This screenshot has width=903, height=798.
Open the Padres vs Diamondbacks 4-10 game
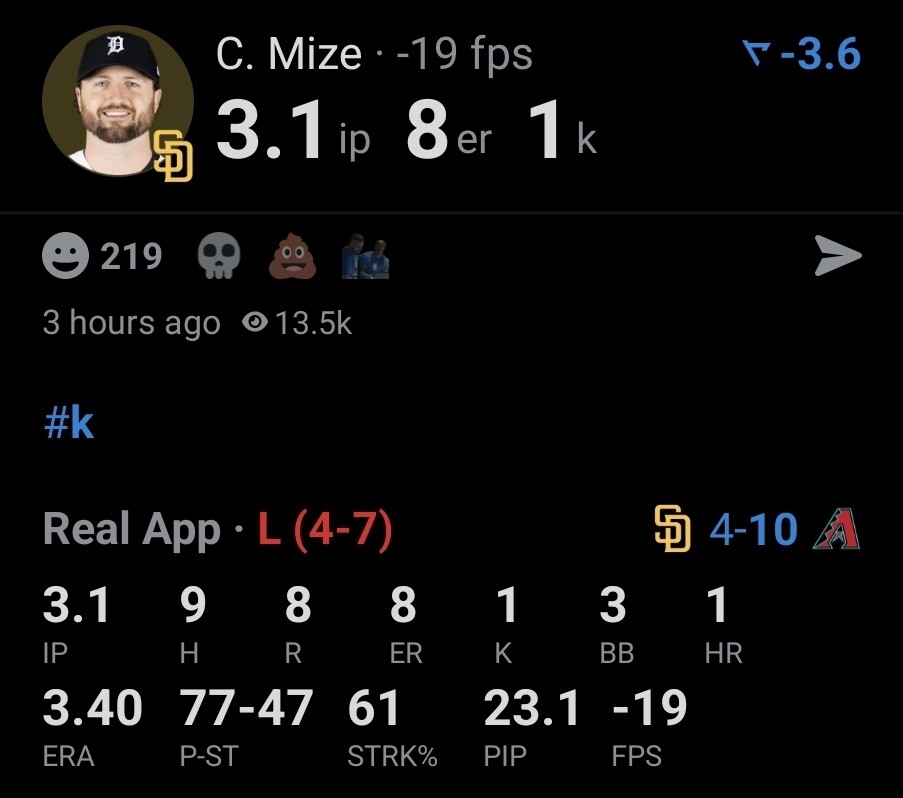757,529
